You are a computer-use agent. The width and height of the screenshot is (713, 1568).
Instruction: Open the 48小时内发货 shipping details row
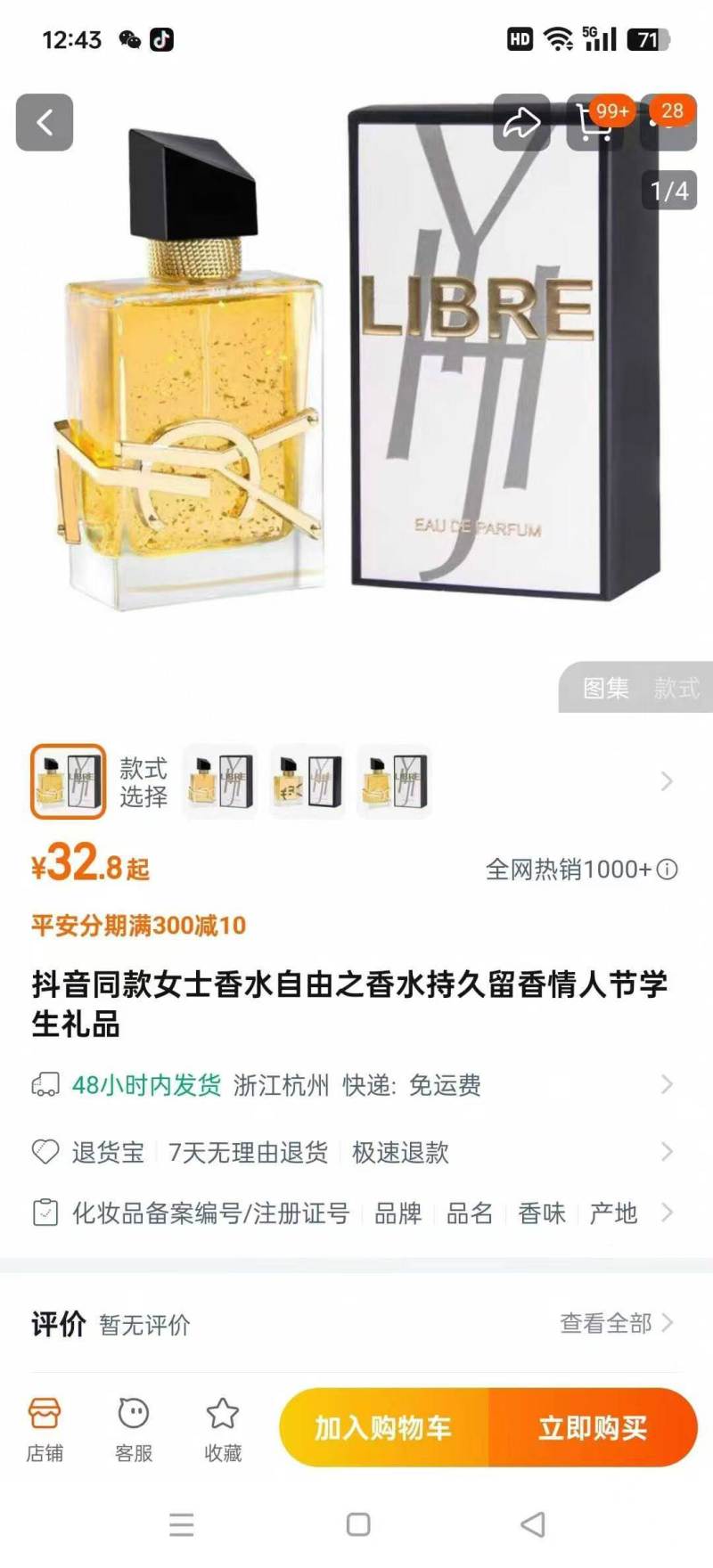pyautogui.click(x=355, y=1084)
